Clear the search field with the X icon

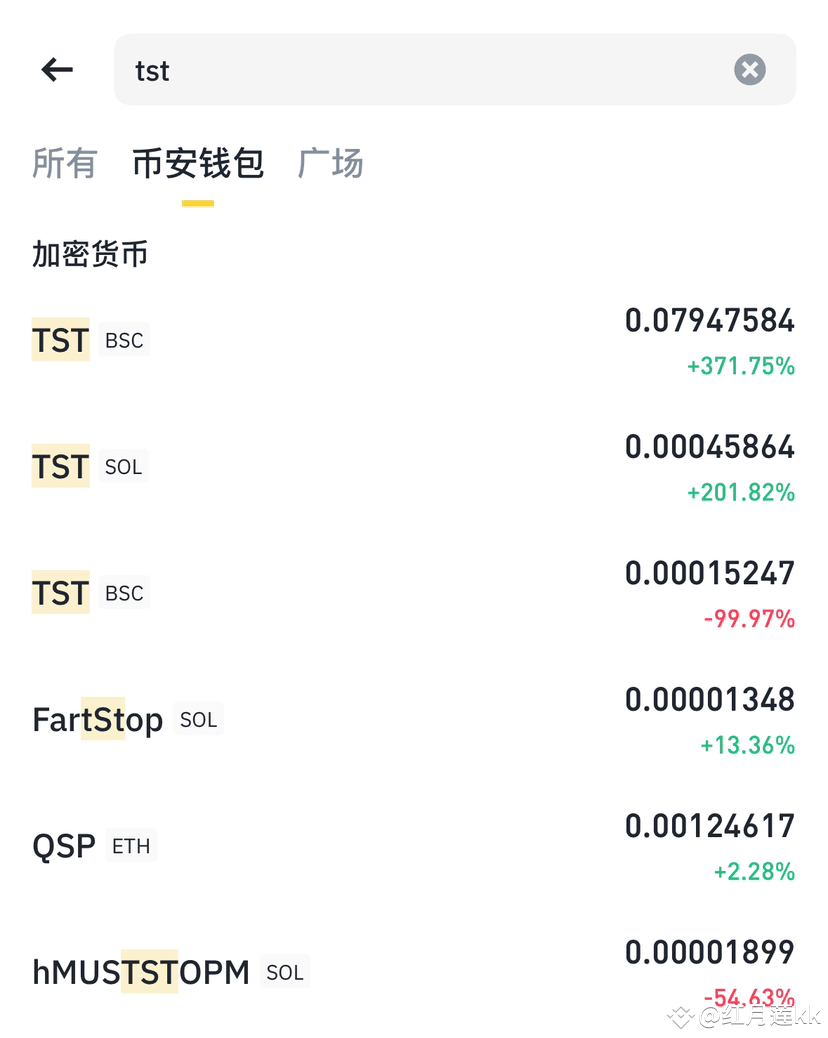tap(749, 69)
